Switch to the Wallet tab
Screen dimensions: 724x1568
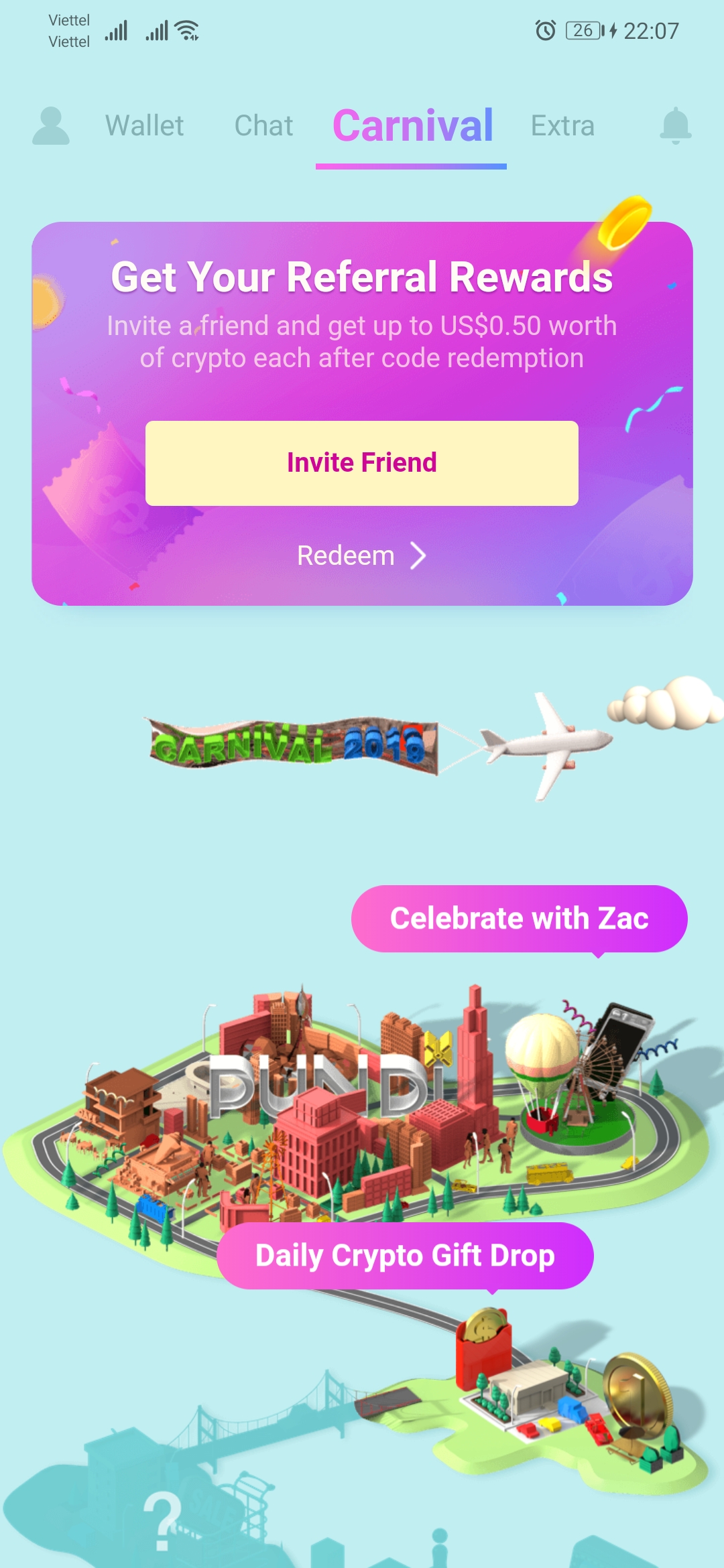pyautogui.click(x=144, y=125)
